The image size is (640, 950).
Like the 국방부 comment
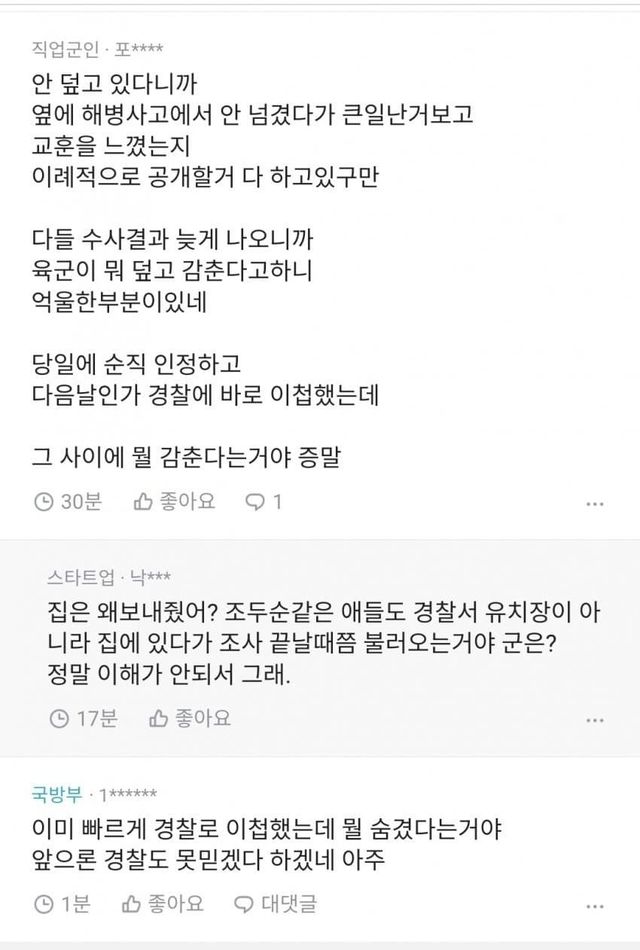tap(161, 905)
